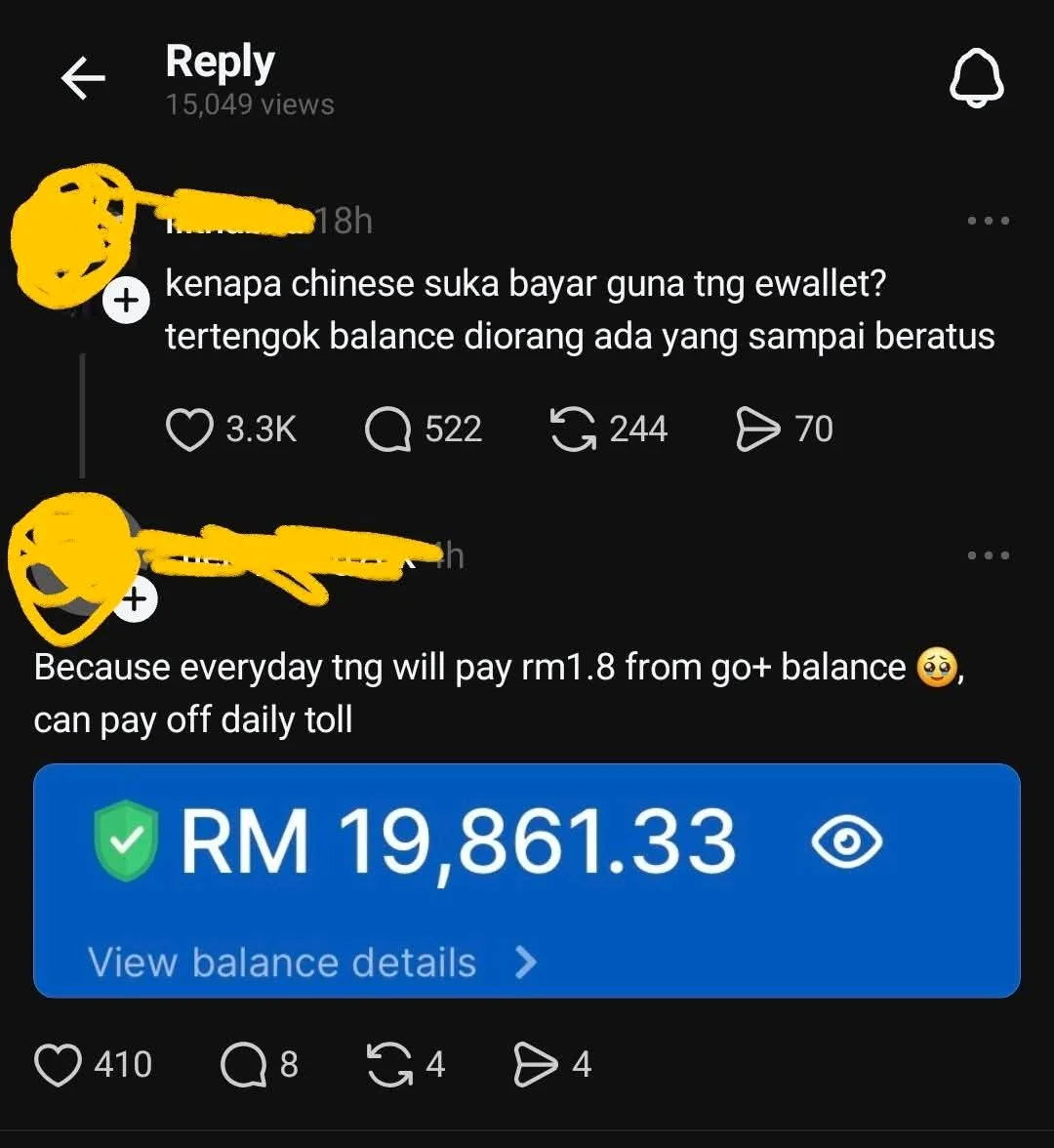Follow the reply author via plus badge
Viewport: 1054px width, 1148px height.
point(135,598)
